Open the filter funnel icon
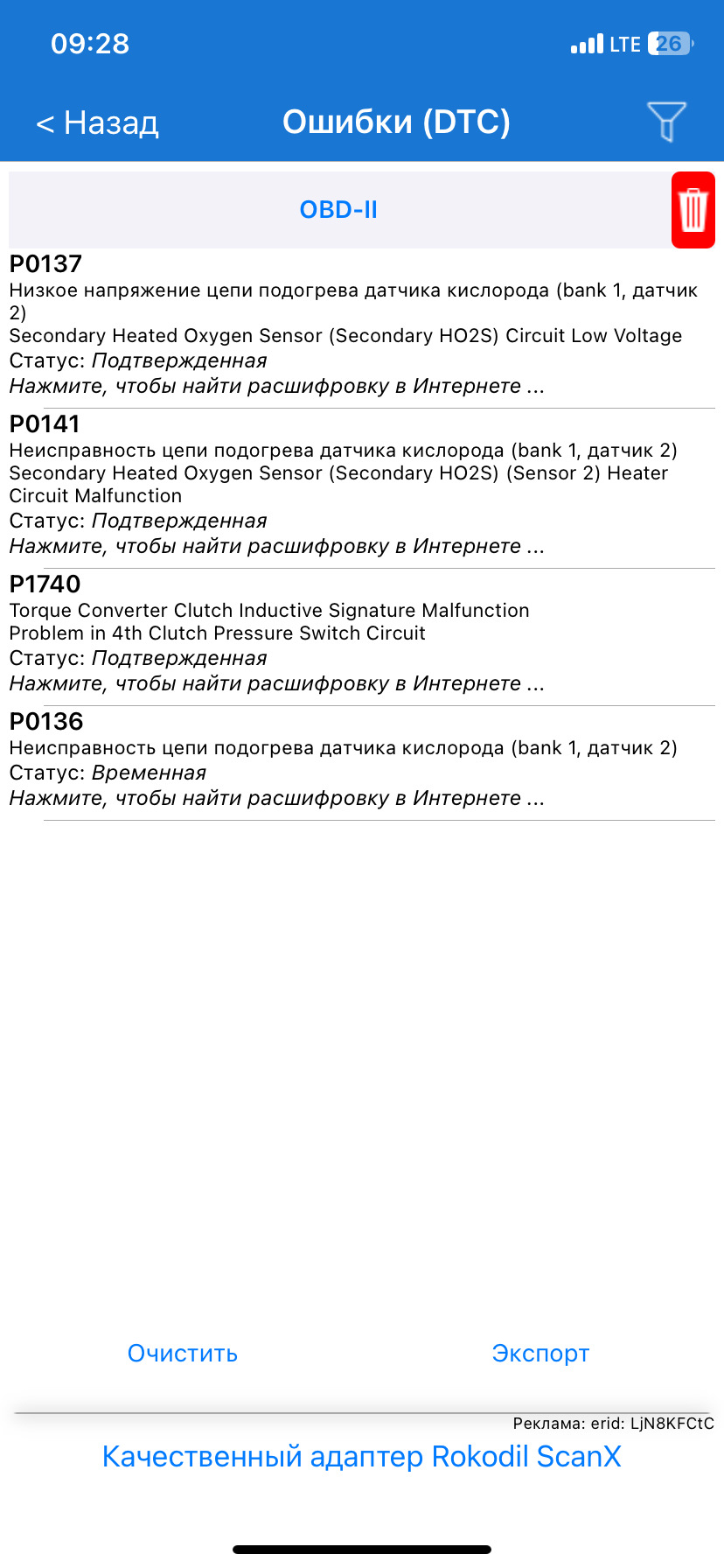 coord(666,121)
